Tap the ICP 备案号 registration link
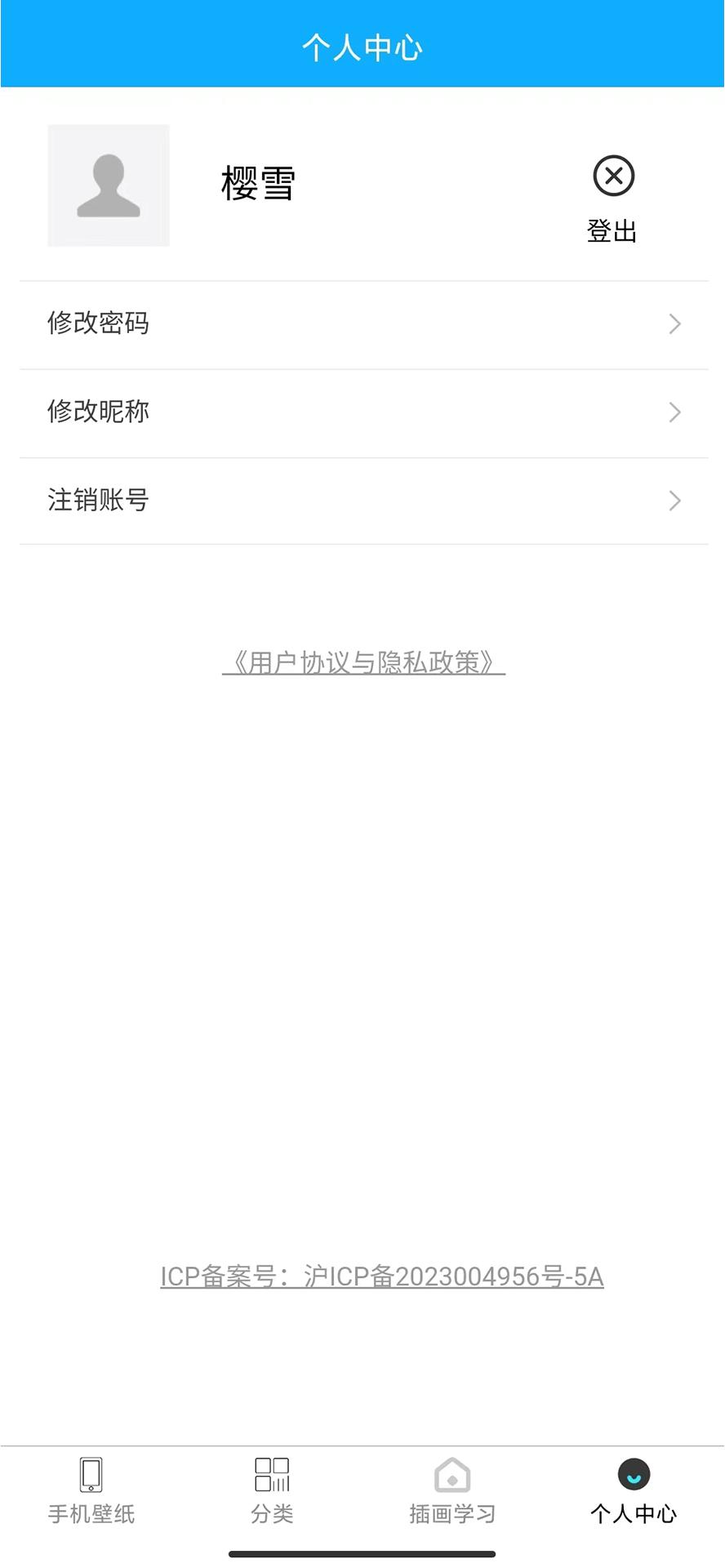Screen dimensions: 725x1568 [381, 1276]
